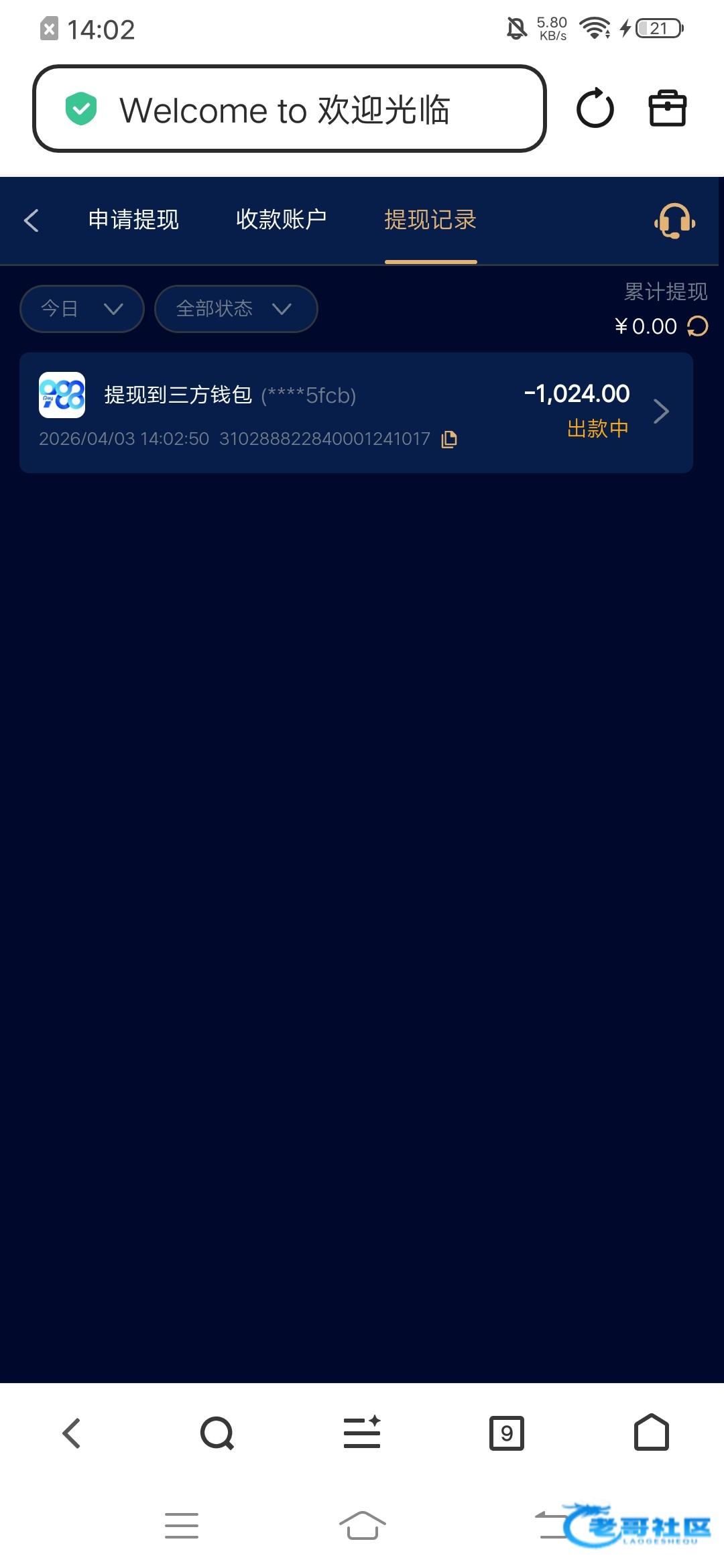724x1568 pixels.
Task: Open the browser toolbox icon
Action: 667,109
